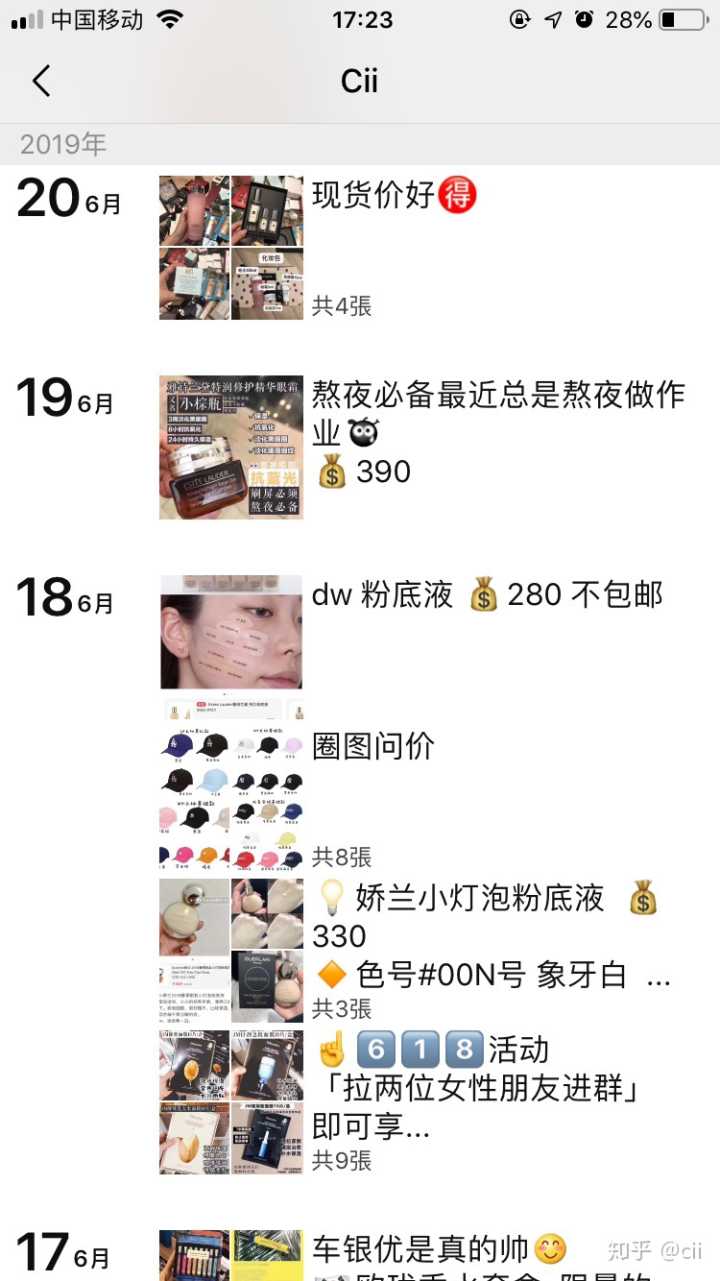The width and height of the screenshot is (720, 1281).
Task: View the 618活动 group invite post
Action: (x=475, y=1087)
